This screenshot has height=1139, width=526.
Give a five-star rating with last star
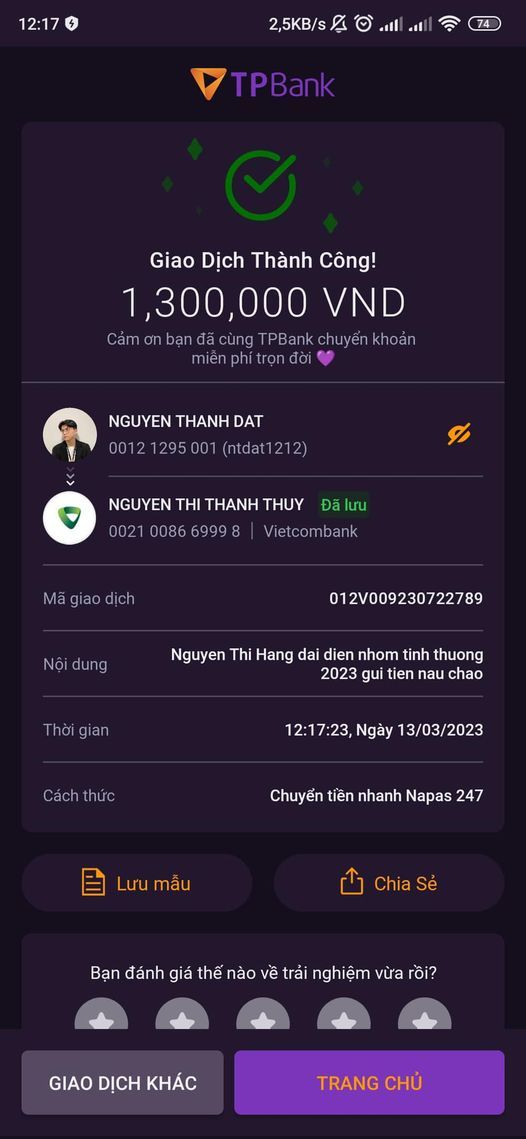click(x=425, y=1016)
